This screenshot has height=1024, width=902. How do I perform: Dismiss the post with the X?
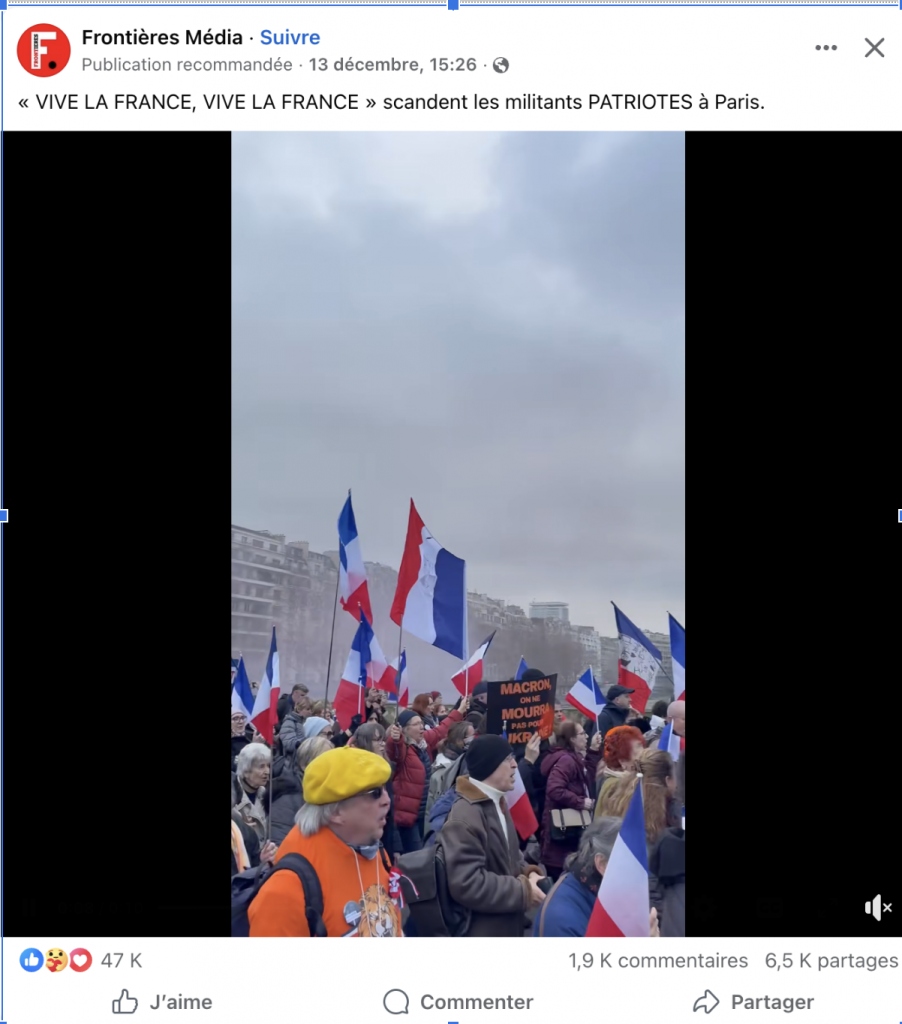874,48
